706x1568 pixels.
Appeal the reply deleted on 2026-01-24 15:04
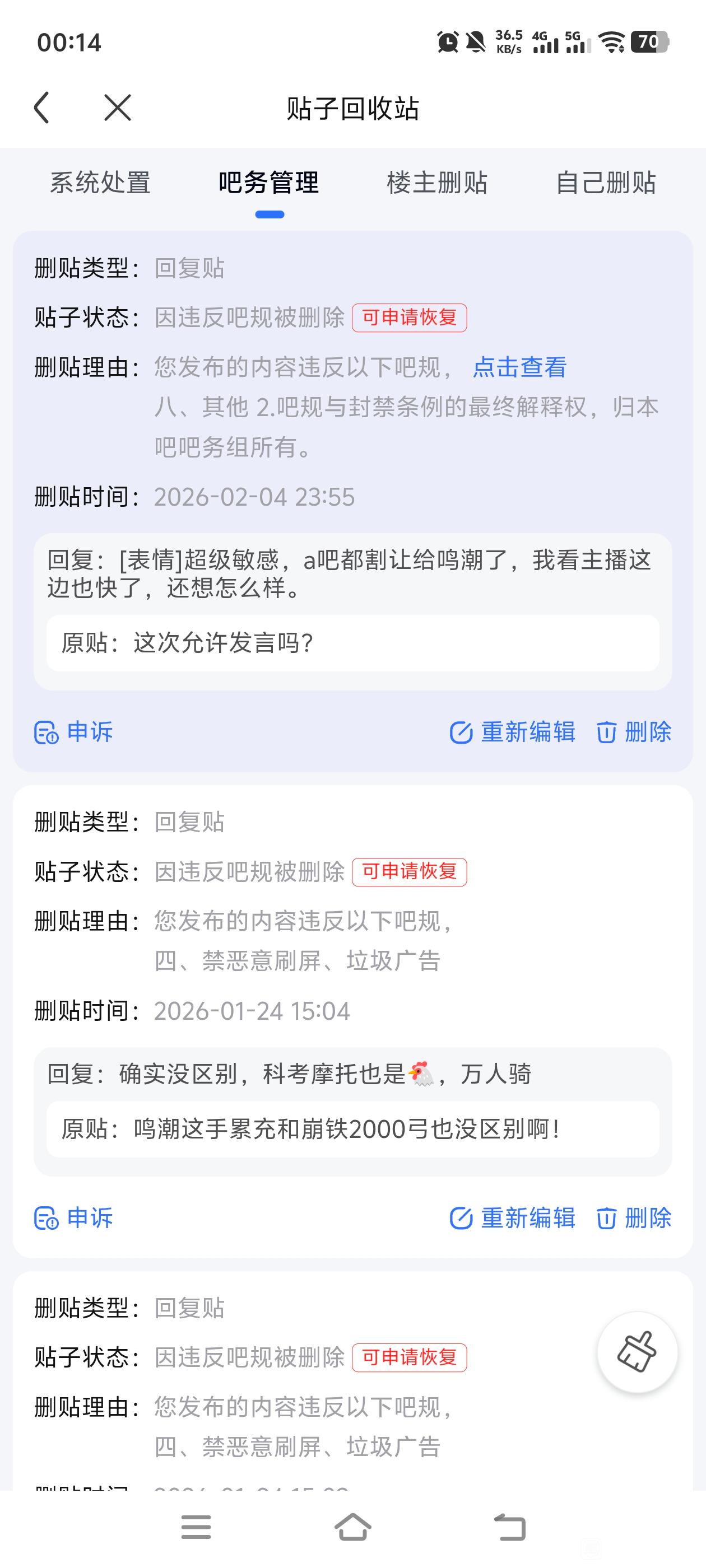click(x=74, y=1218)
